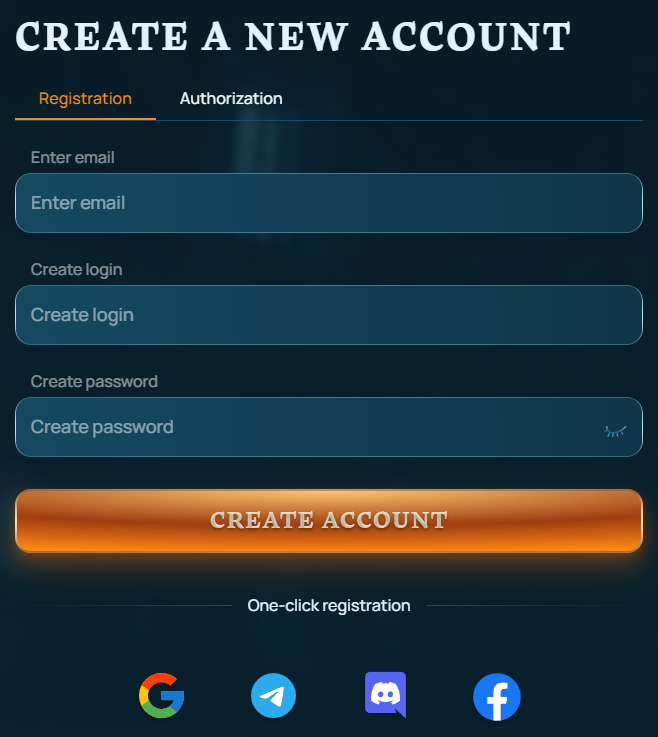Tap the Create Account button
This screenshot has width=658, height=737.
(328, 520)
